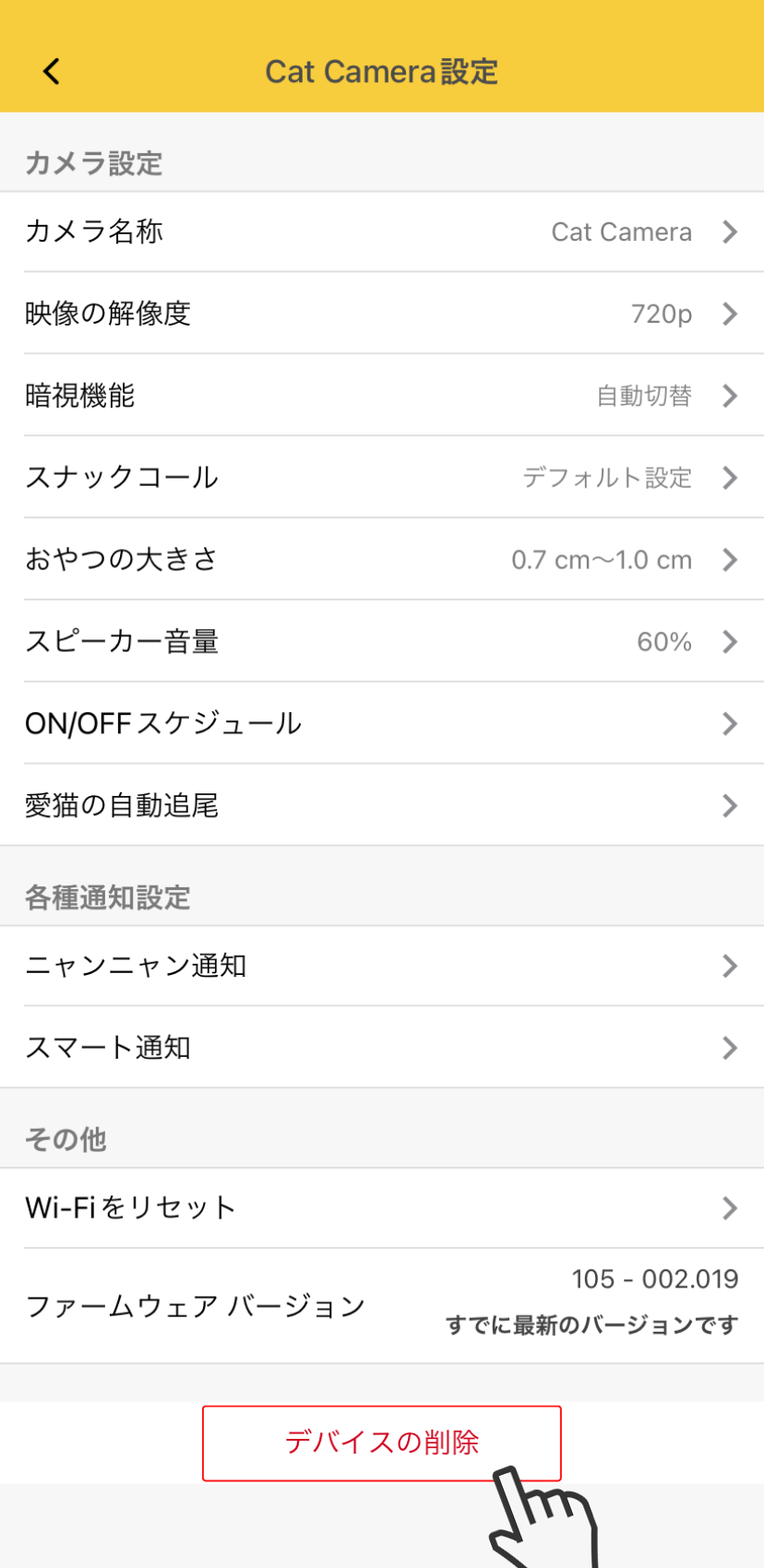Open スピーカー音量 setting
The image size is (764, 1568).
(381, 642)
